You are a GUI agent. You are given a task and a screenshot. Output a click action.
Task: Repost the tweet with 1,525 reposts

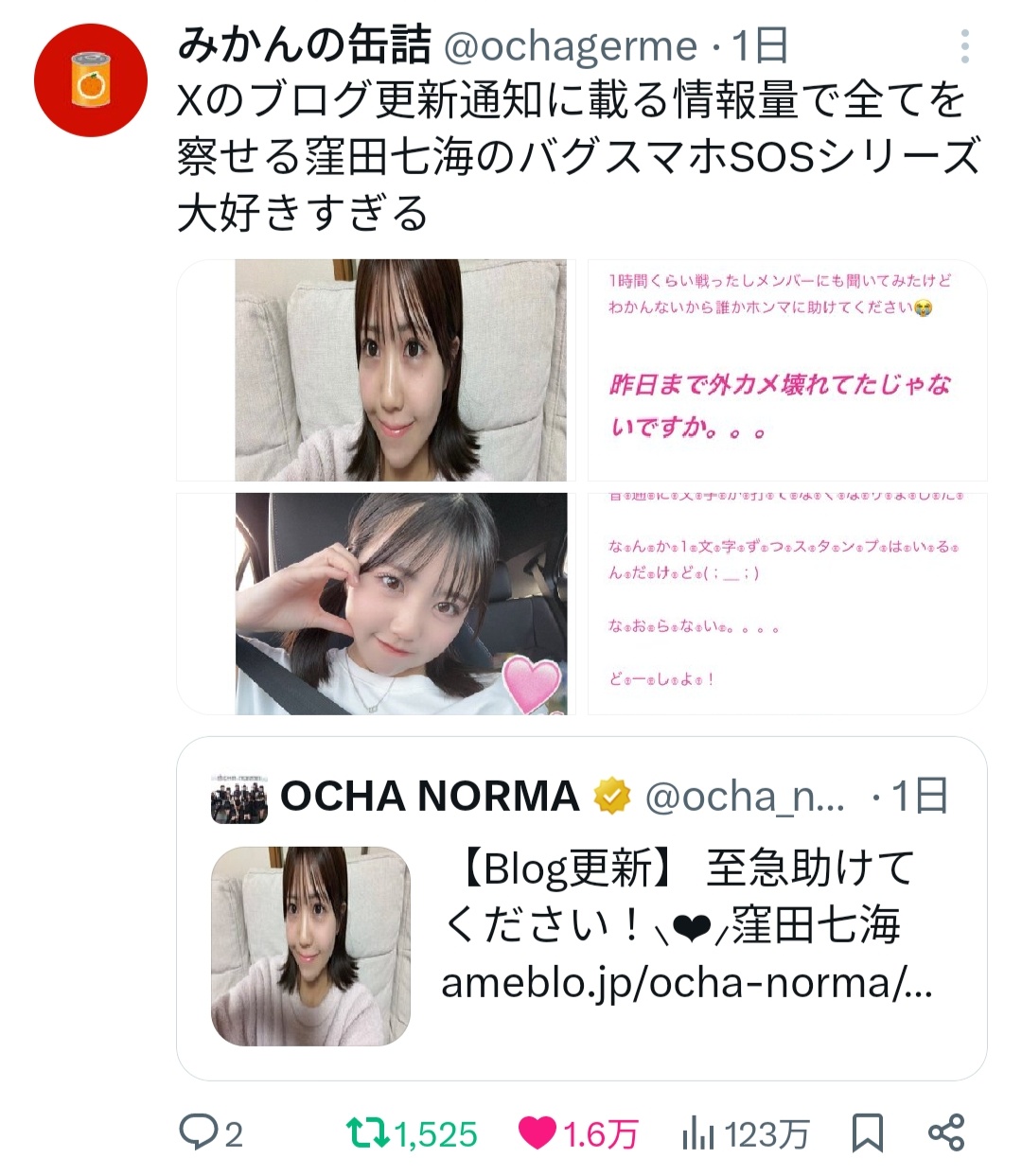pos(412,1132)
